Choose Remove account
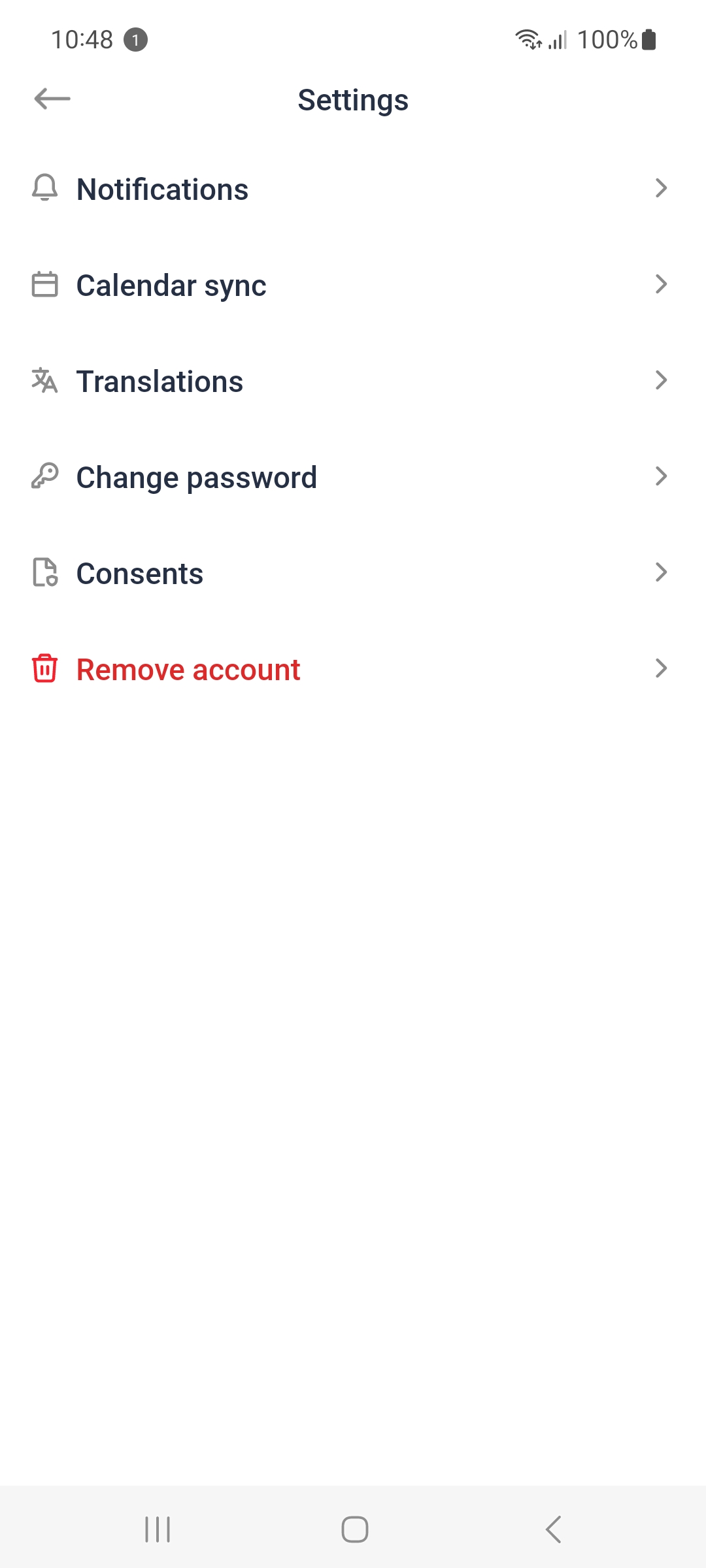The width and height of the screenshot is (706, 1568). (353, 670)
